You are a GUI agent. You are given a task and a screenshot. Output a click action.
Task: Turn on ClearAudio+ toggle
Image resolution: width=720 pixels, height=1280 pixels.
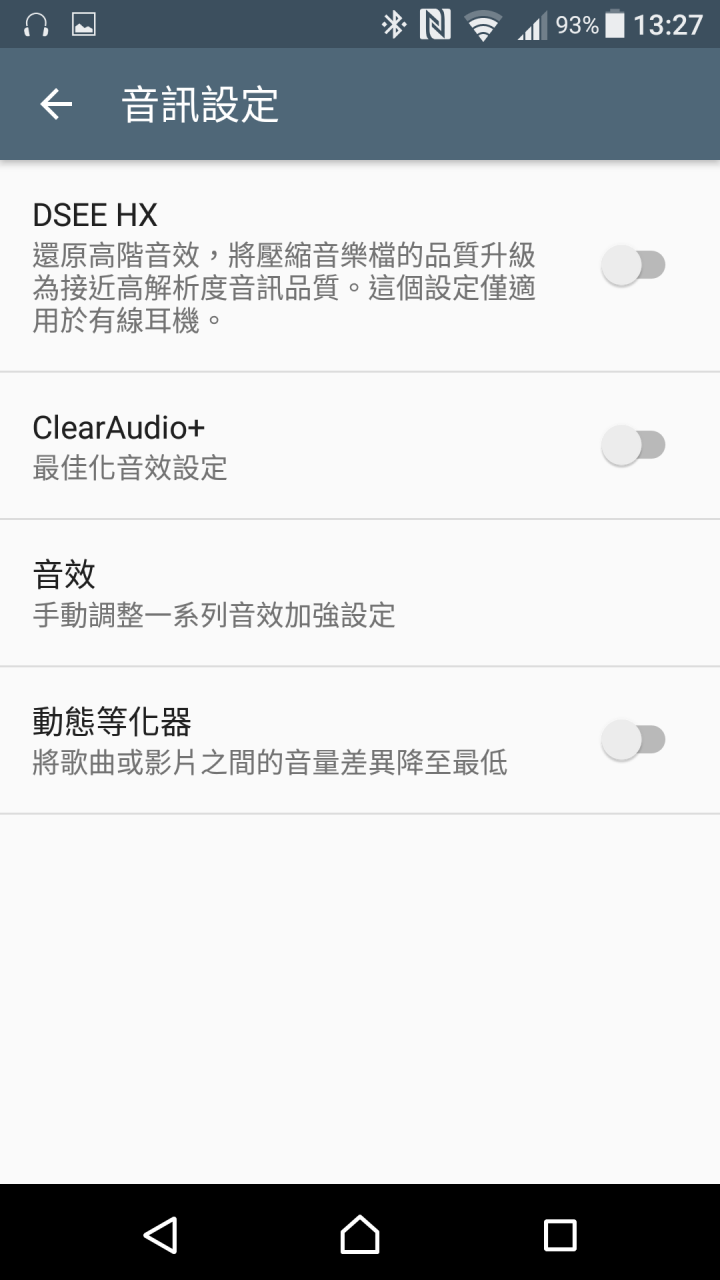[x=634, y=444]
